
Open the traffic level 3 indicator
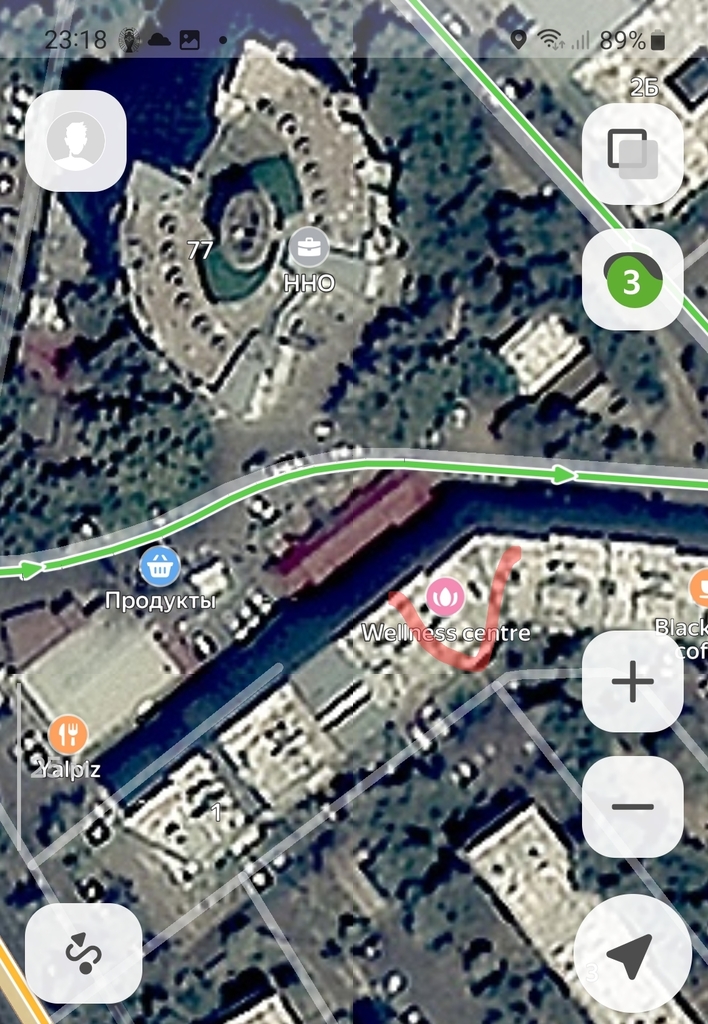click(x=632, y=280)
